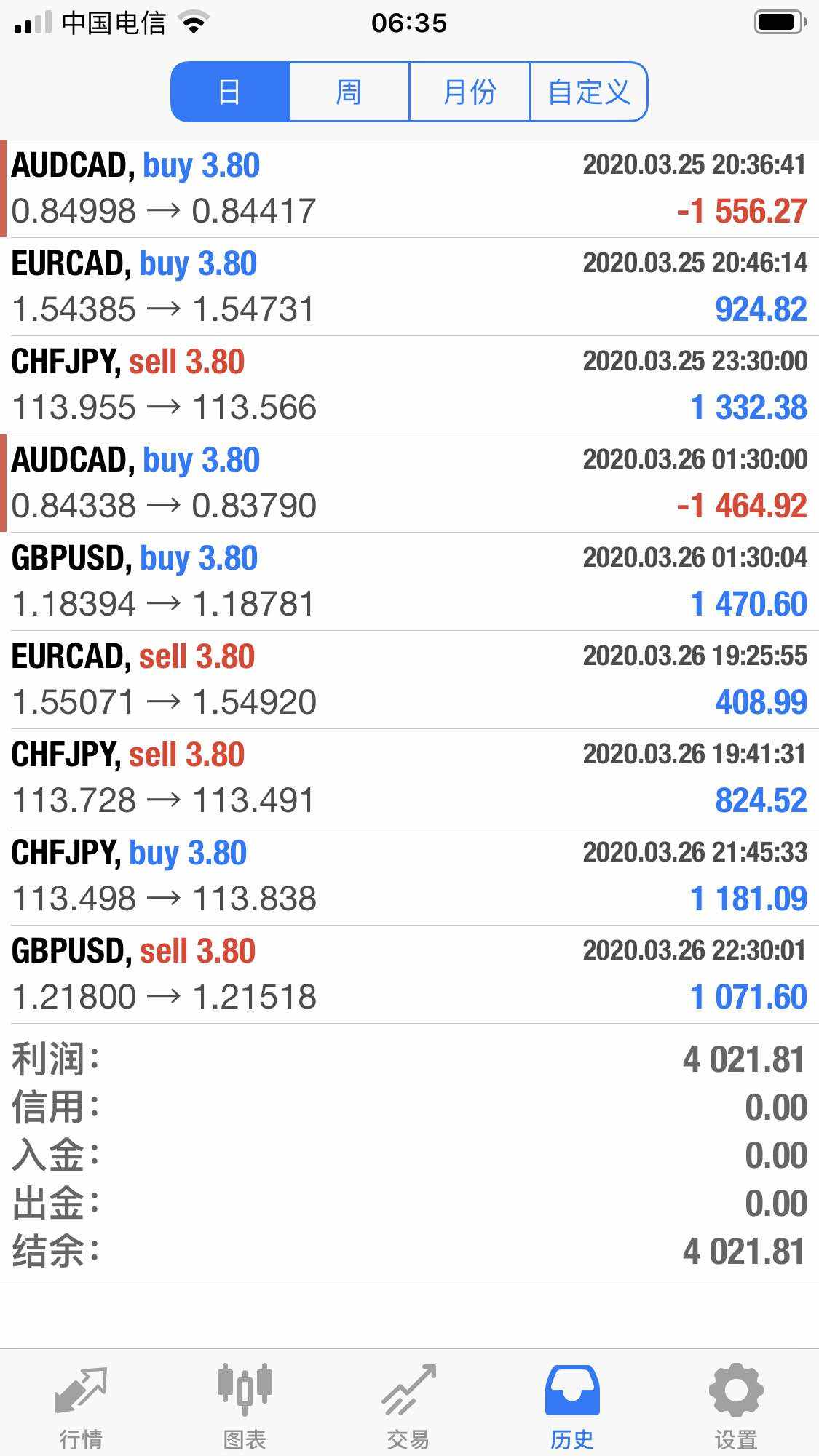
Task: Choose the 自定义 custom period
Action: tap(588, 92)
